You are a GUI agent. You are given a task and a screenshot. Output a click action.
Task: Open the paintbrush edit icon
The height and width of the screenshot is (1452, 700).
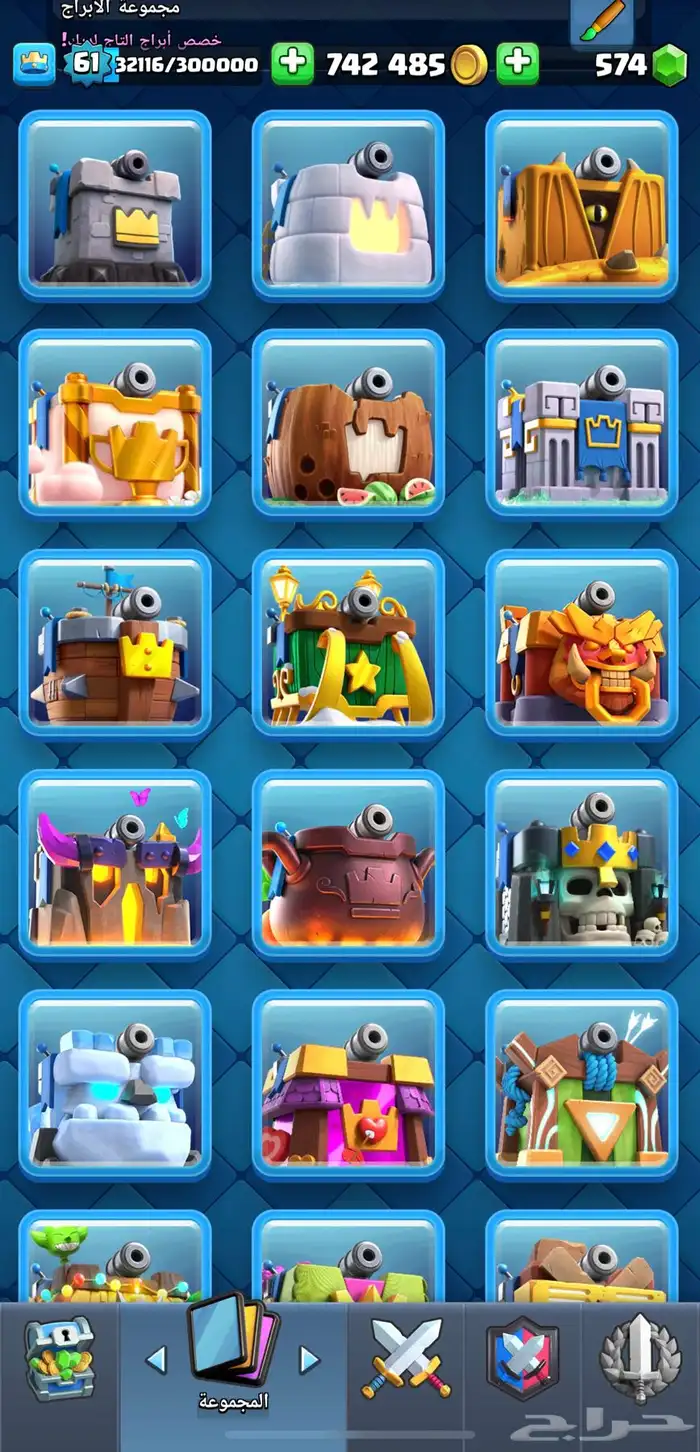601,21
